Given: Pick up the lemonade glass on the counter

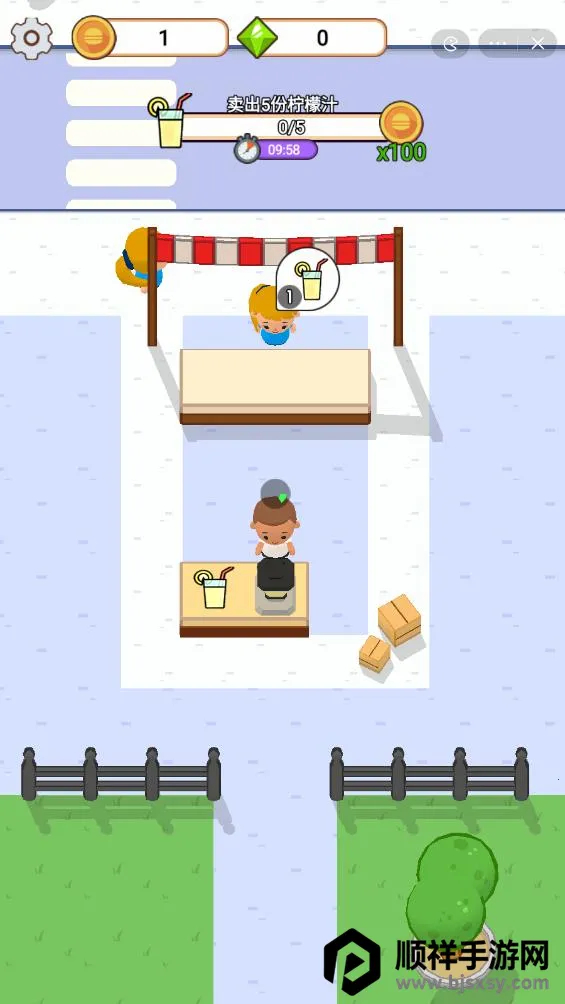Looking at the screenshot, I should point(213,587).
